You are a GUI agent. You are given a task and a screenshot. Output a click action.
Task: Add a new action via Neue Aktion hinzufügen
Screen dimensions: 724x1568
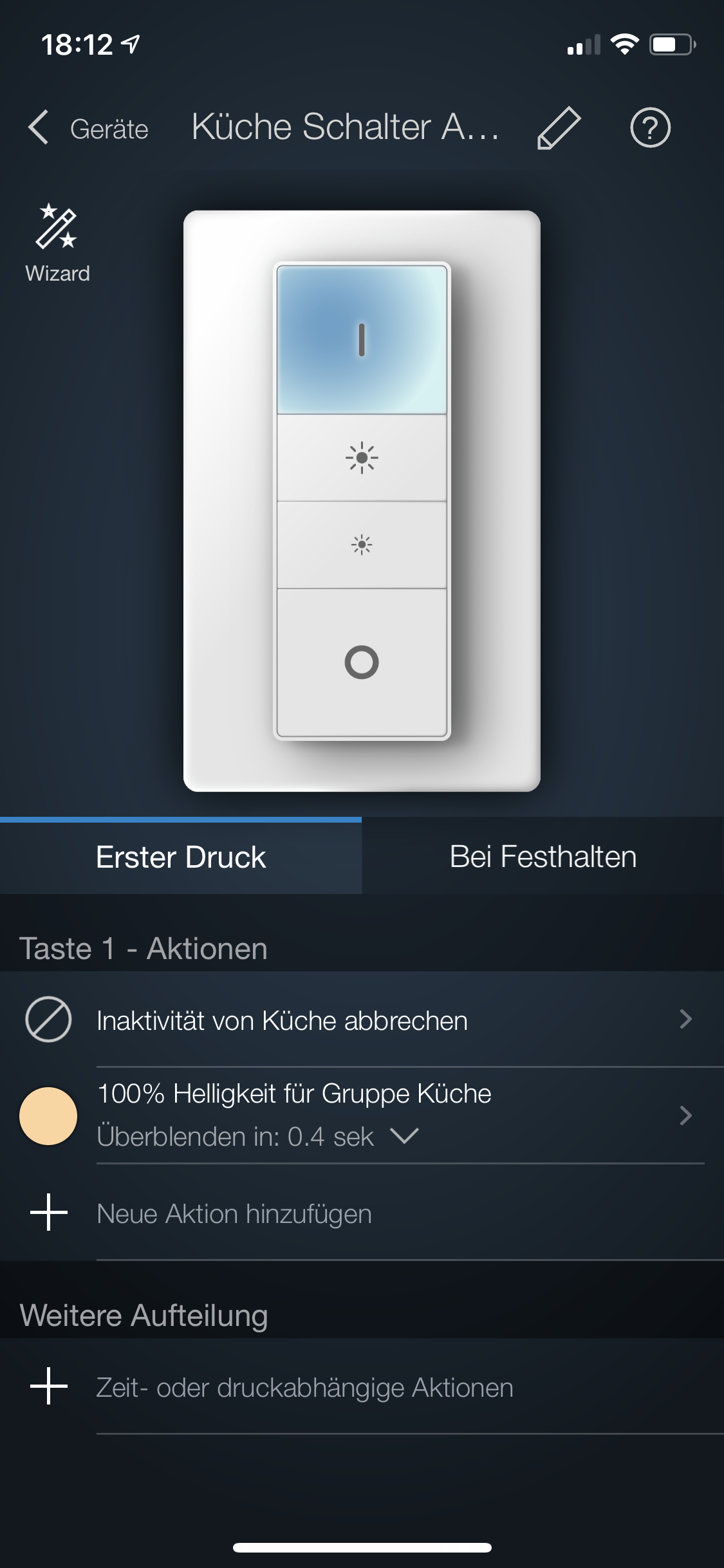234,1213
